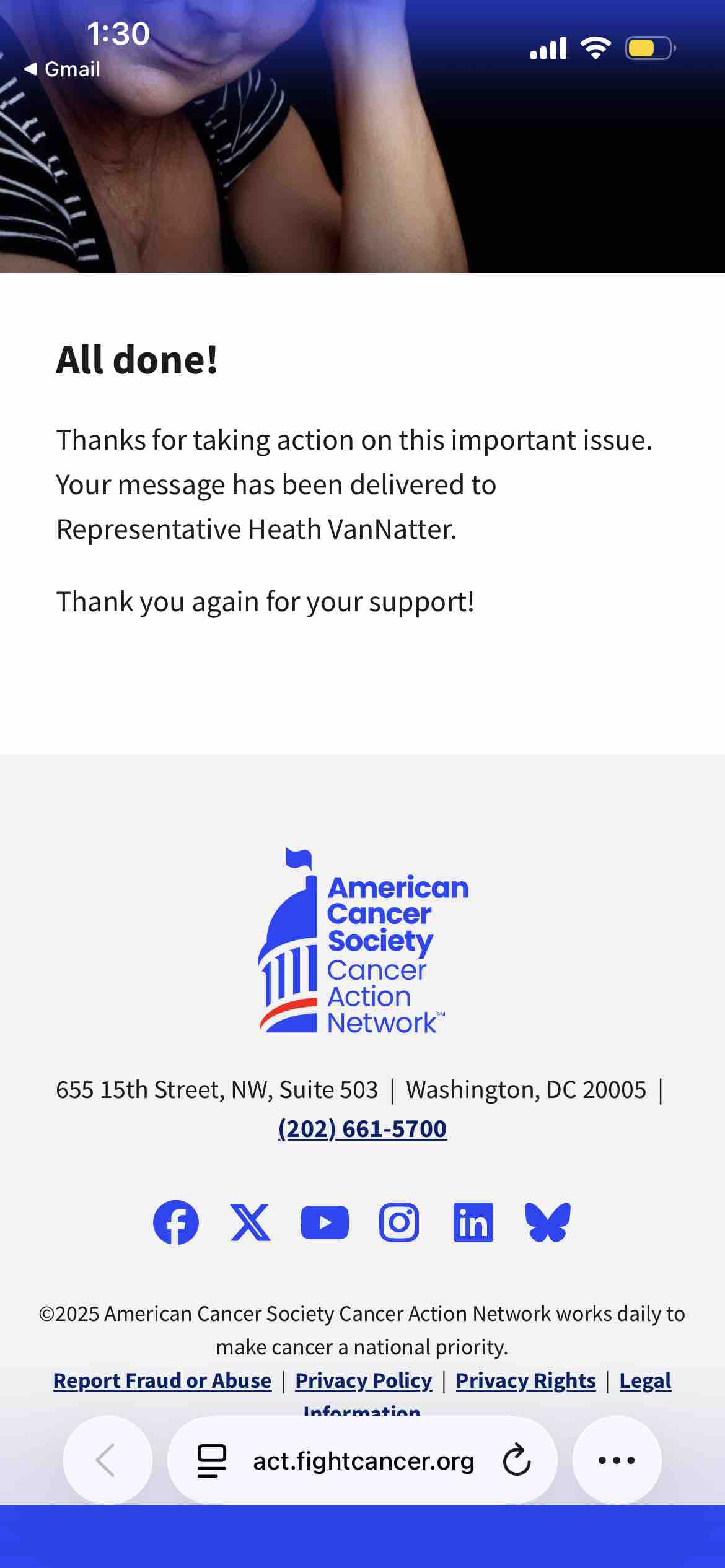
Task: Call the (202) 661-5700 phone link
Action: coord(362,1128)
